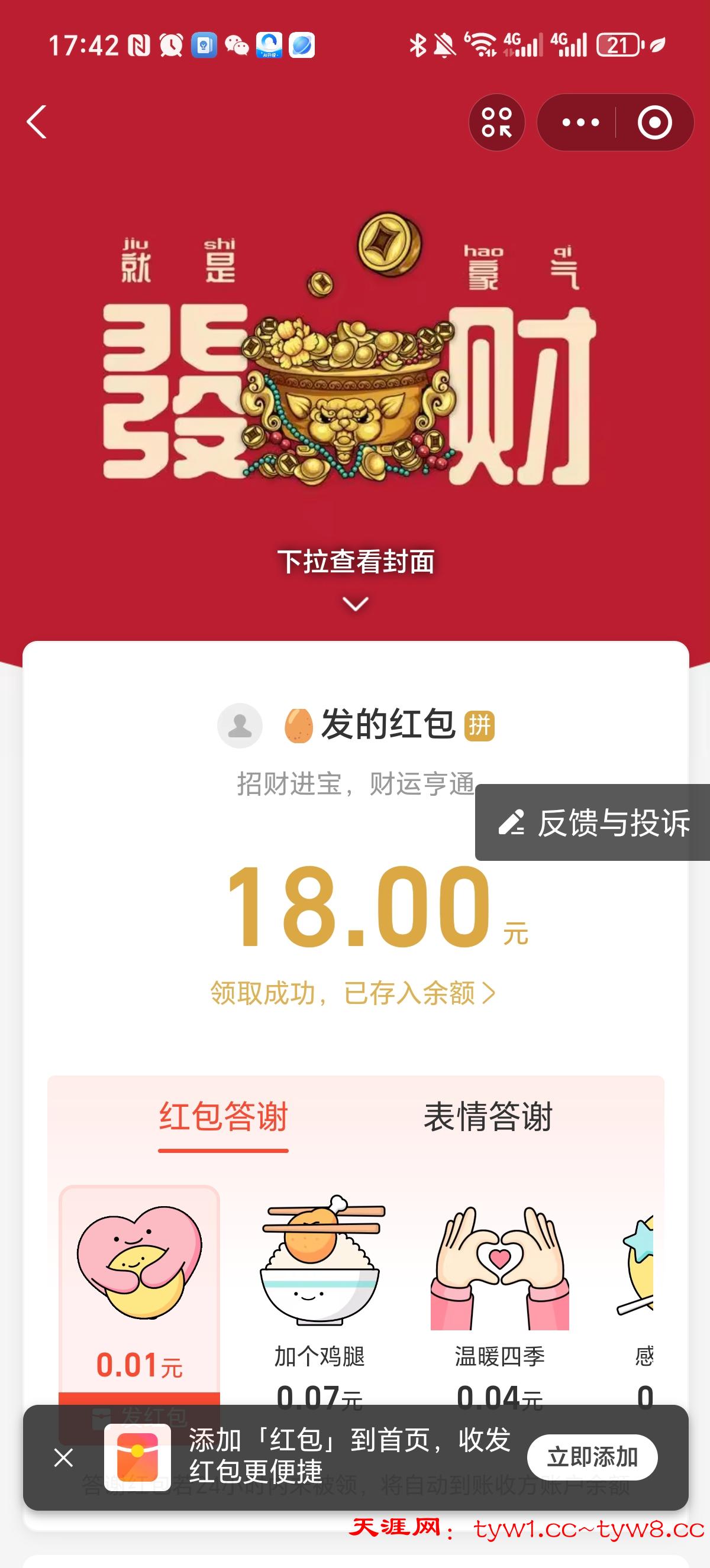Switch to the 红包答谢 tab
710x1568 pixels.
click(x=223, y=1117)
